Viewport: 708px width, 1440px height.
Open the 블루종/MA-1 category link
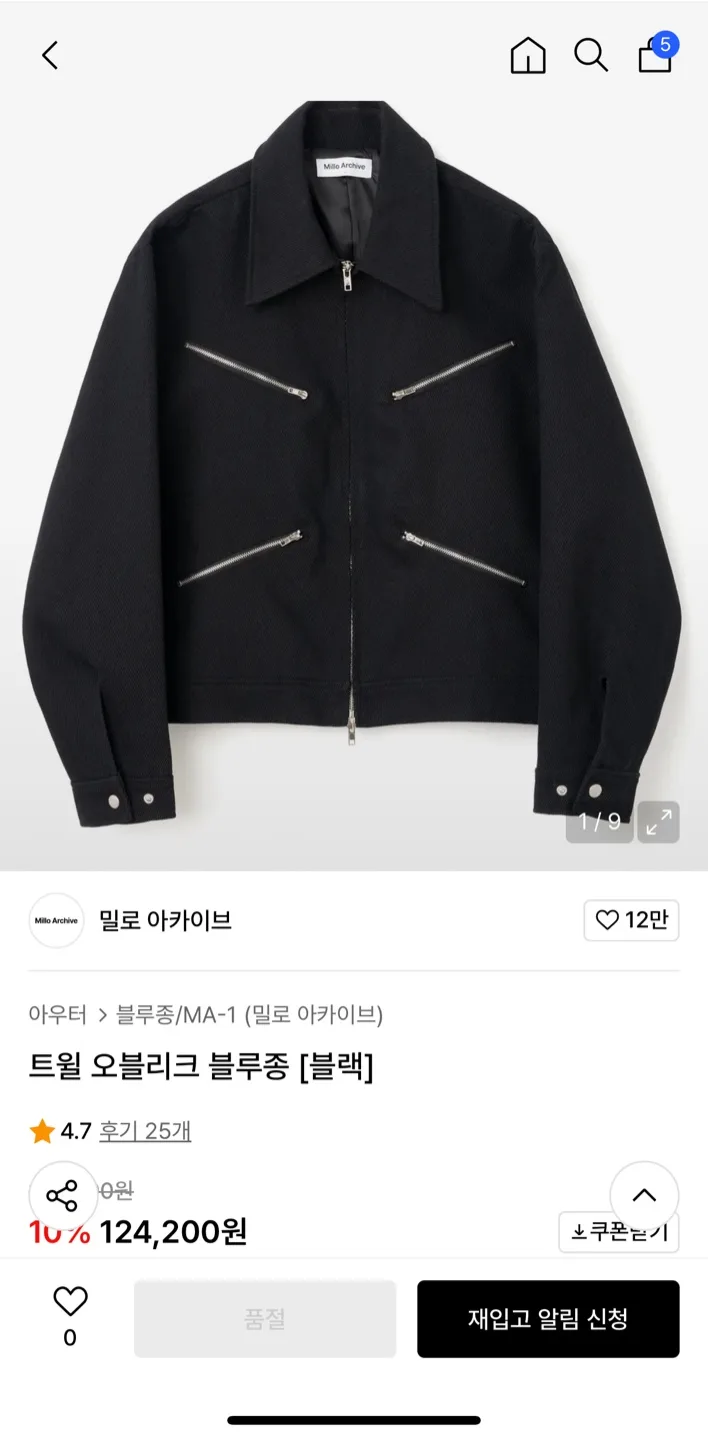click(176, 1015)
